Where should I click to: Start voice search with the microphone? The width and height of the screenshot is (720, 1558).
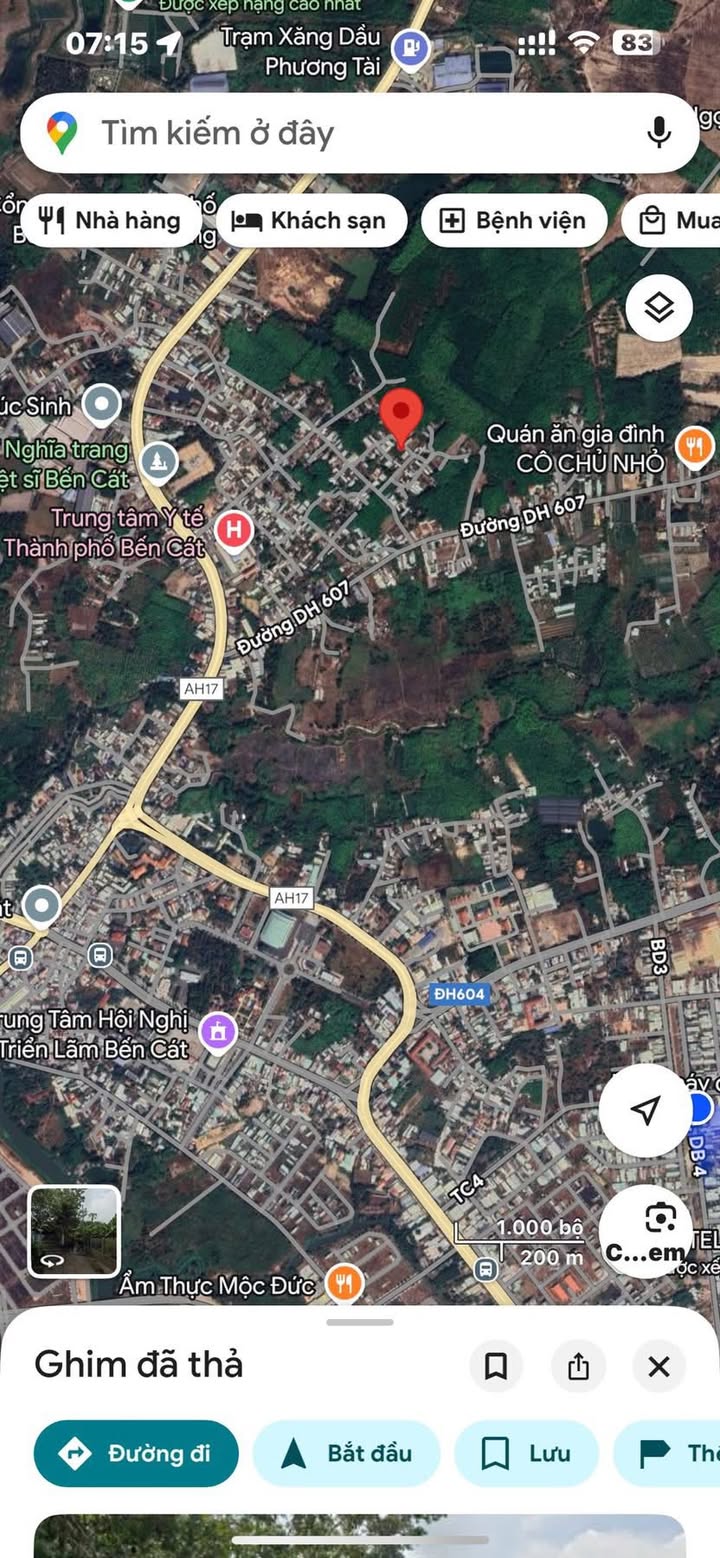[x=658, y=133]
